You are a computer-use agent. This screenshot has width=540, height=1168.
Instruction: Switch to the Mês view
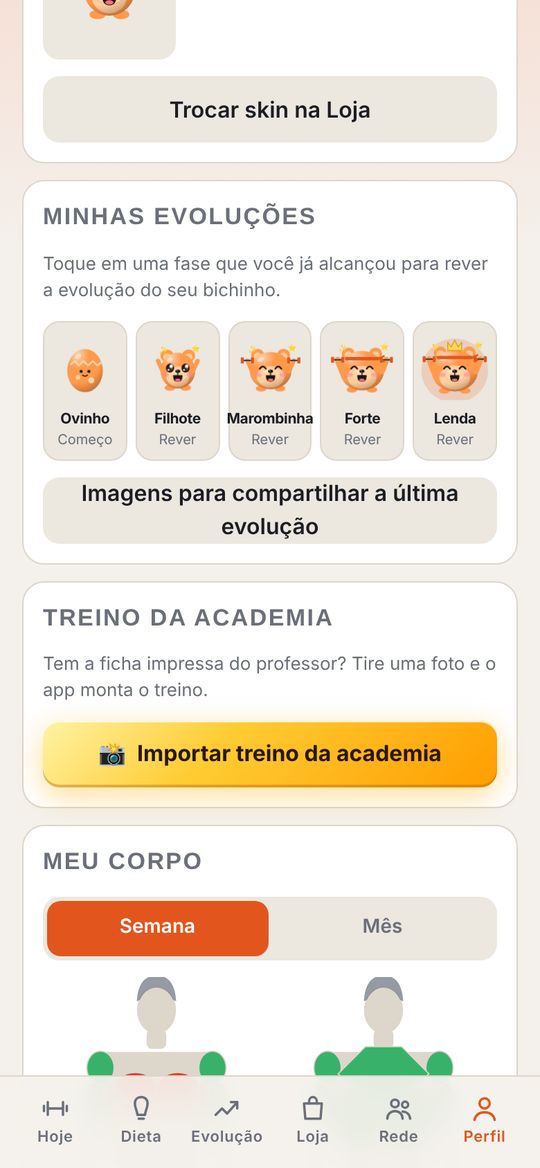(x=382, y=928)
